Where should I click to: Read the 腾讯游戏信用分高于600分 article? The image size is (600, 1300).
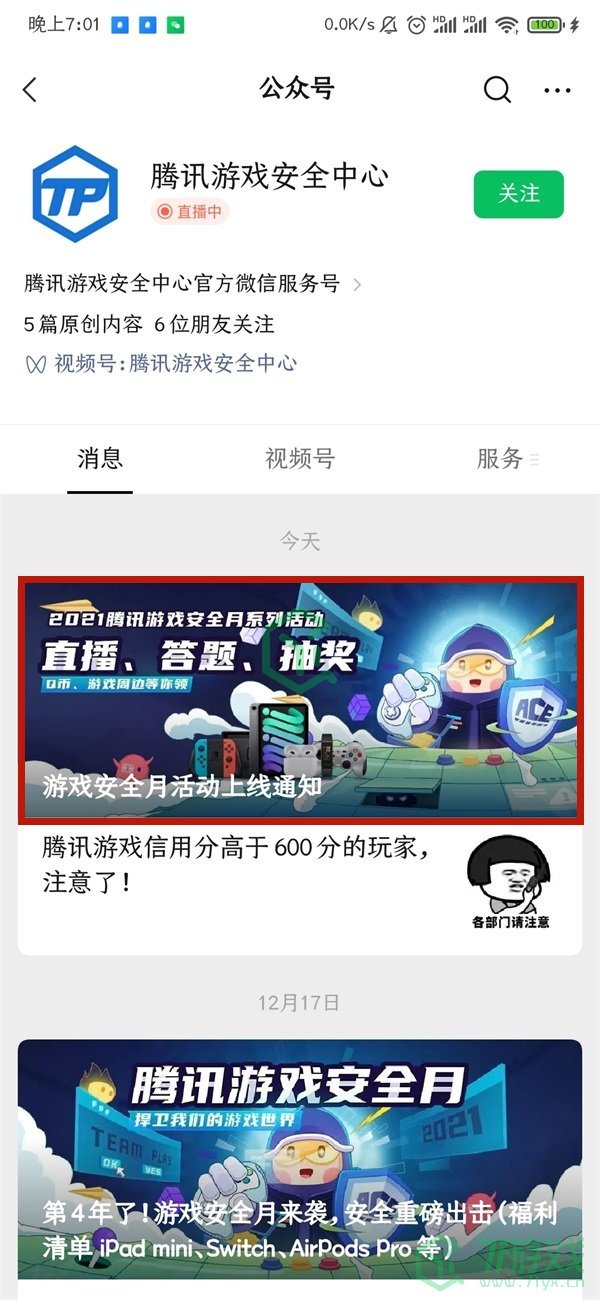coord(240,866)
